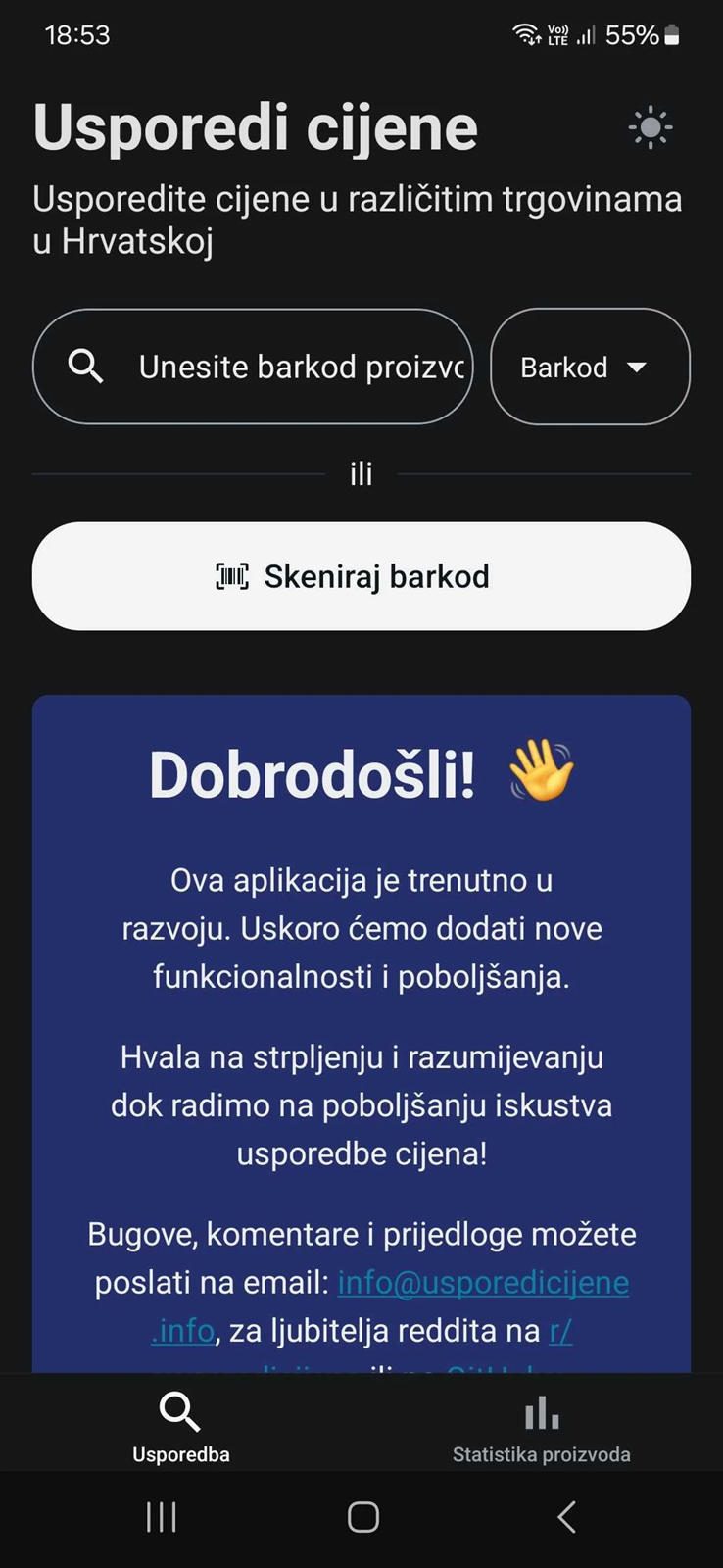Select the Usporedba tab
The width and height of the screenshot is (723, 1568).
point(181,1427)
